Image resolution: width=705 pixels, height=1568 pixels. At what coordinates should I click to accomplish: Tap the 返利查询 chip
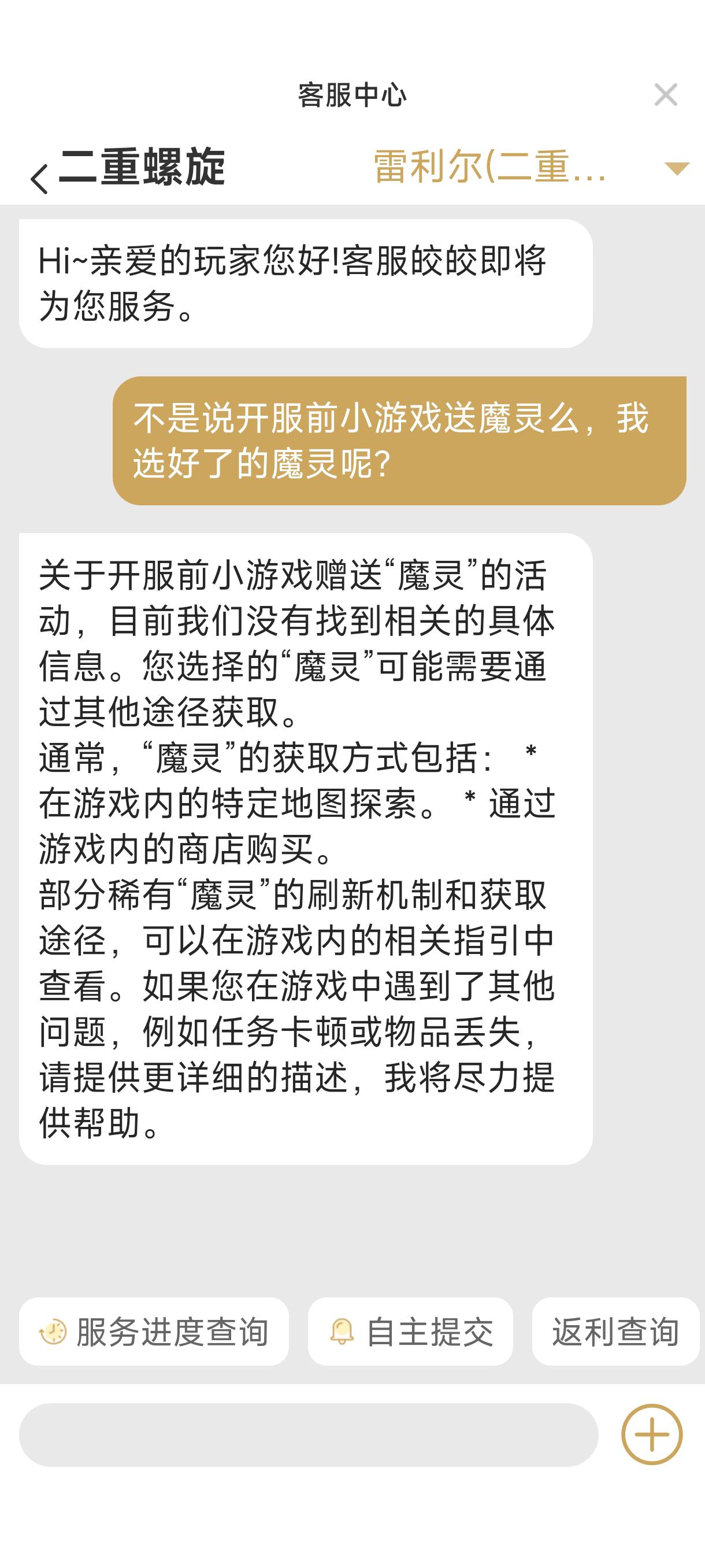click(615, 1331)
